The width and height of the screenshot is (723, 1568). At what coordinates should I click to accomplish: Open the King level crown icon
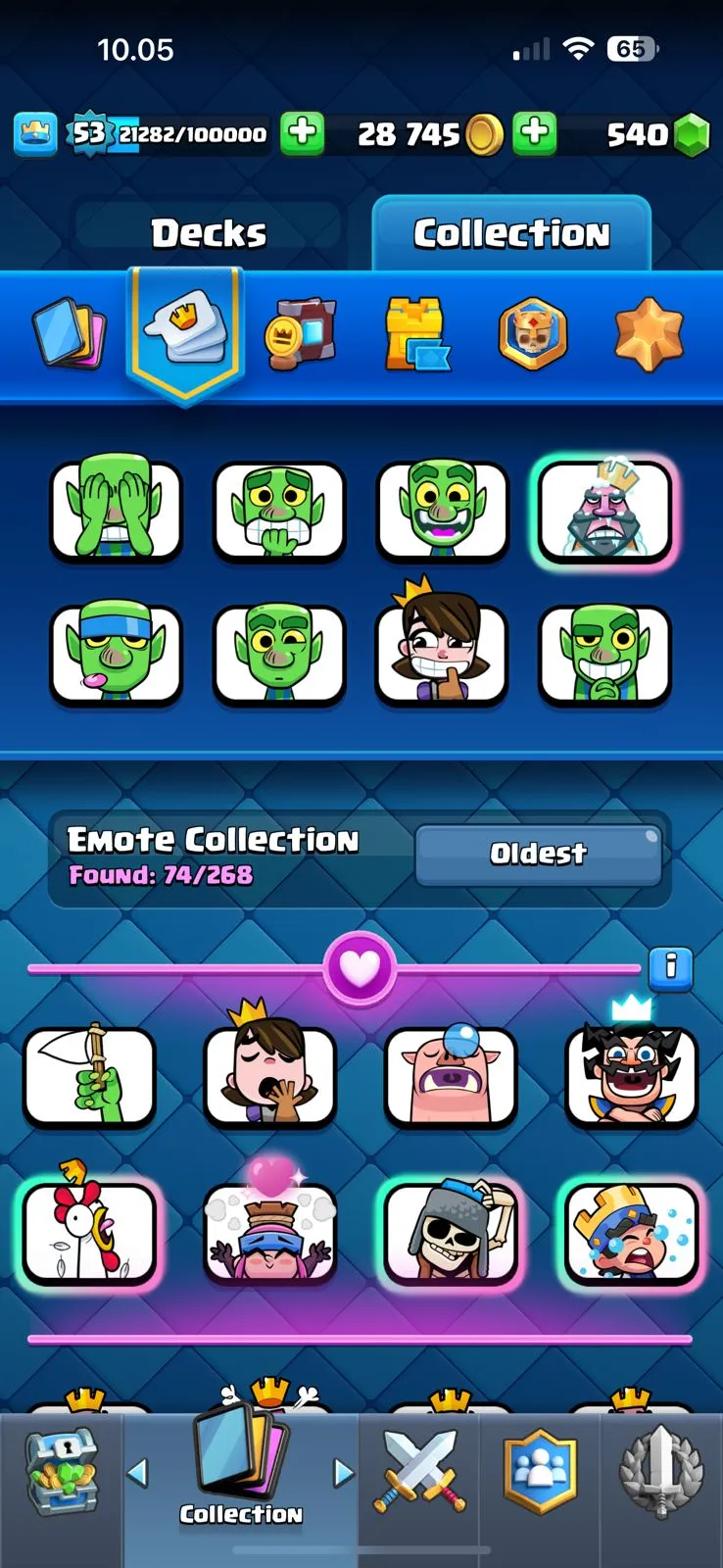(35, 134)
